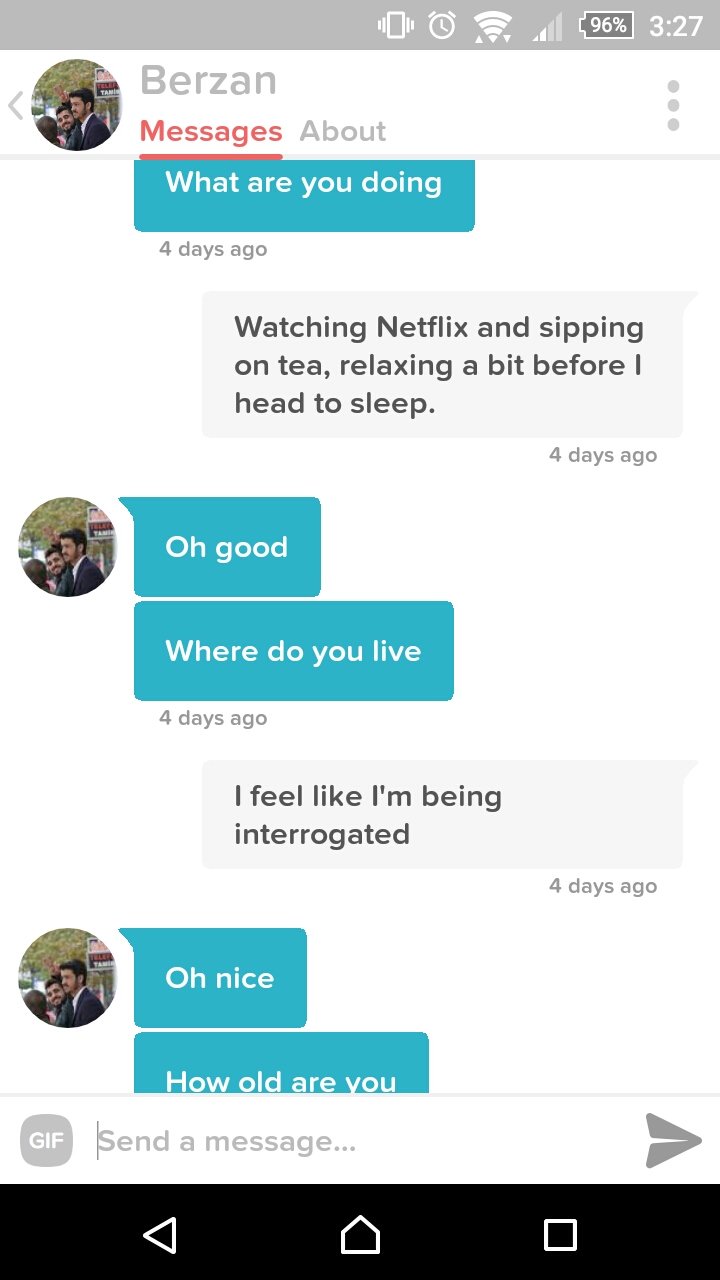Open the three-dot overflow menu
This screenshot has height=1280, width=720.
click(x=673, y=105)
